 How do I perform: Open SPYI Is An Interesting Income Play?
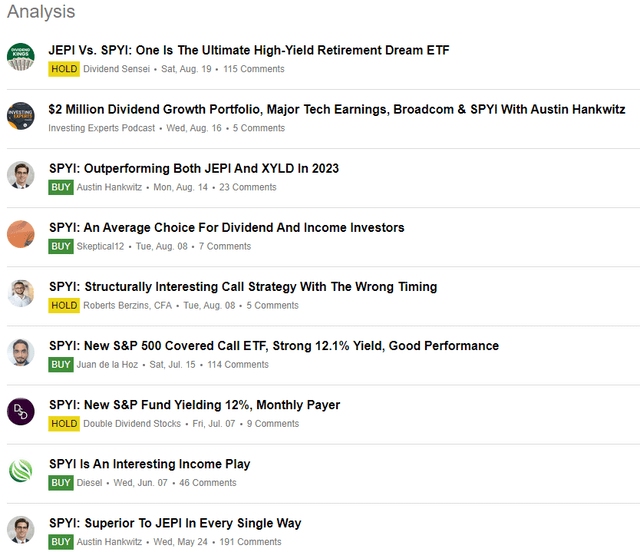(x=149, y=463)
